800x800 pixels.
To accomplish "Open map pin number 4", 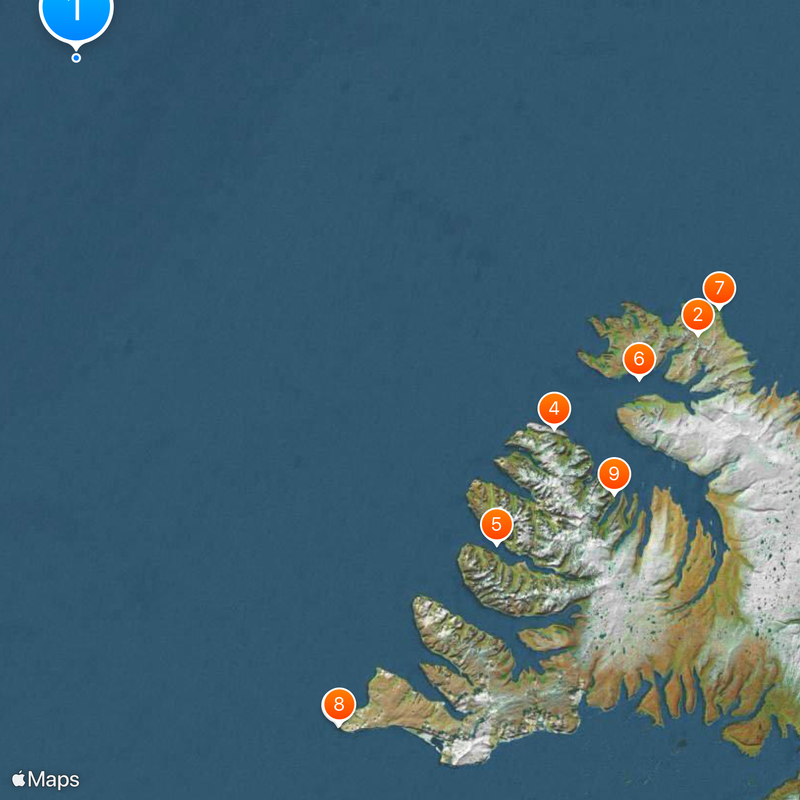I will 554,408.
